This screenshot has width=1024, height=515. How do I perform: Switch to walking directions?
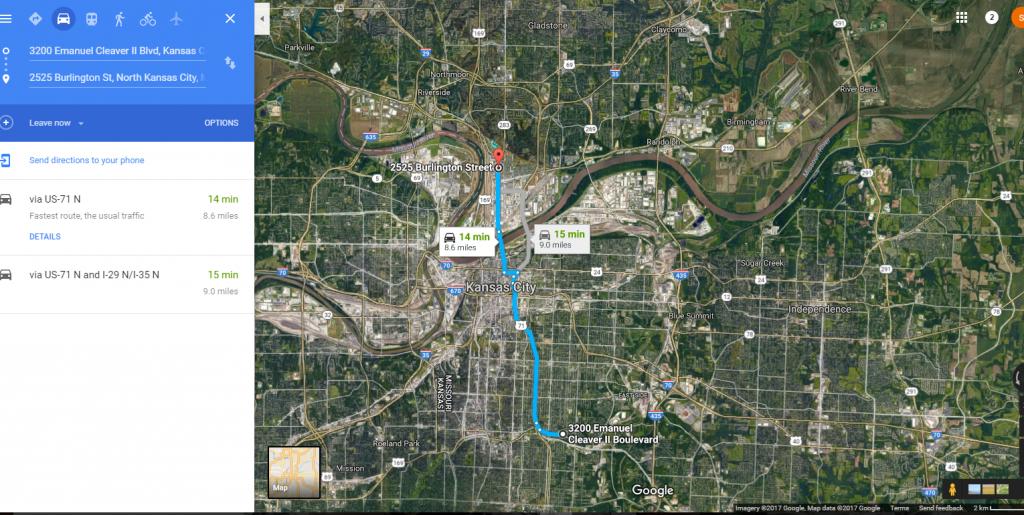pyautogui.click(x=119, y=19)
